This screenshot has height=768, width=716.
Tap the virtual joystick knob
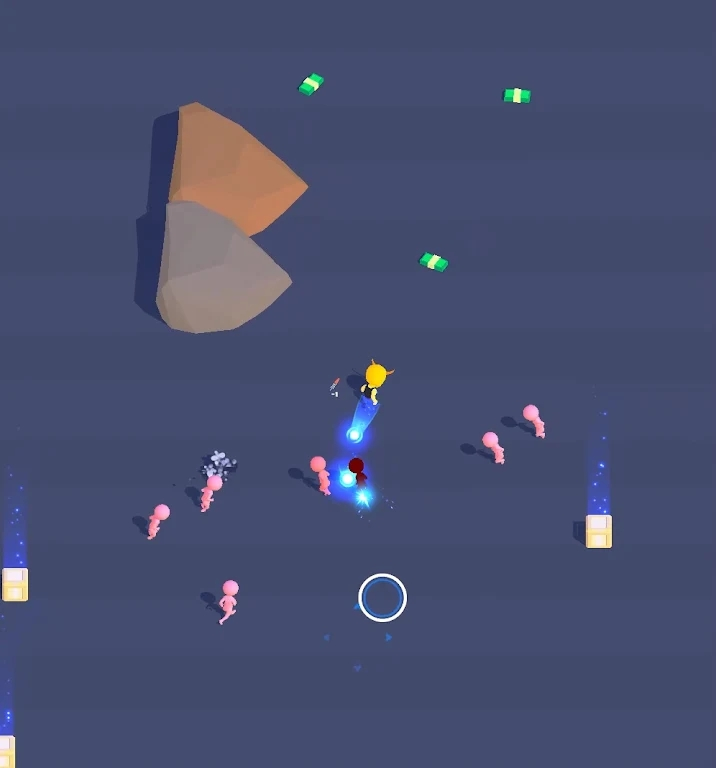(382, 598)
